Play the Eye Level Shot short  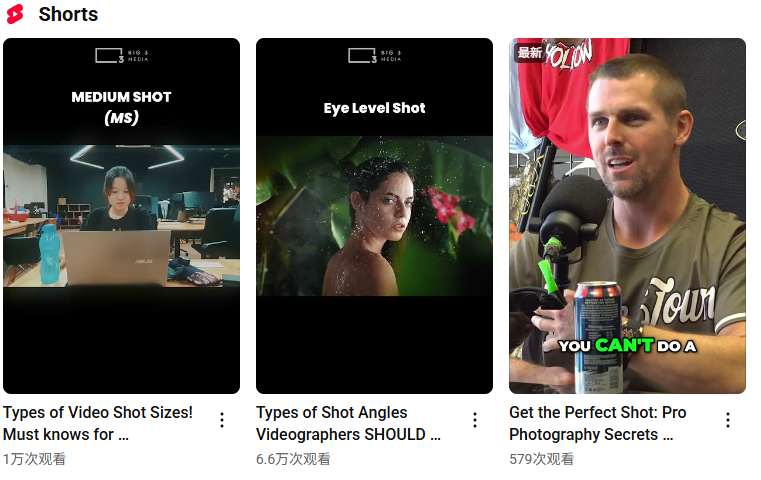pyautogui.click(x=374, y=216)
